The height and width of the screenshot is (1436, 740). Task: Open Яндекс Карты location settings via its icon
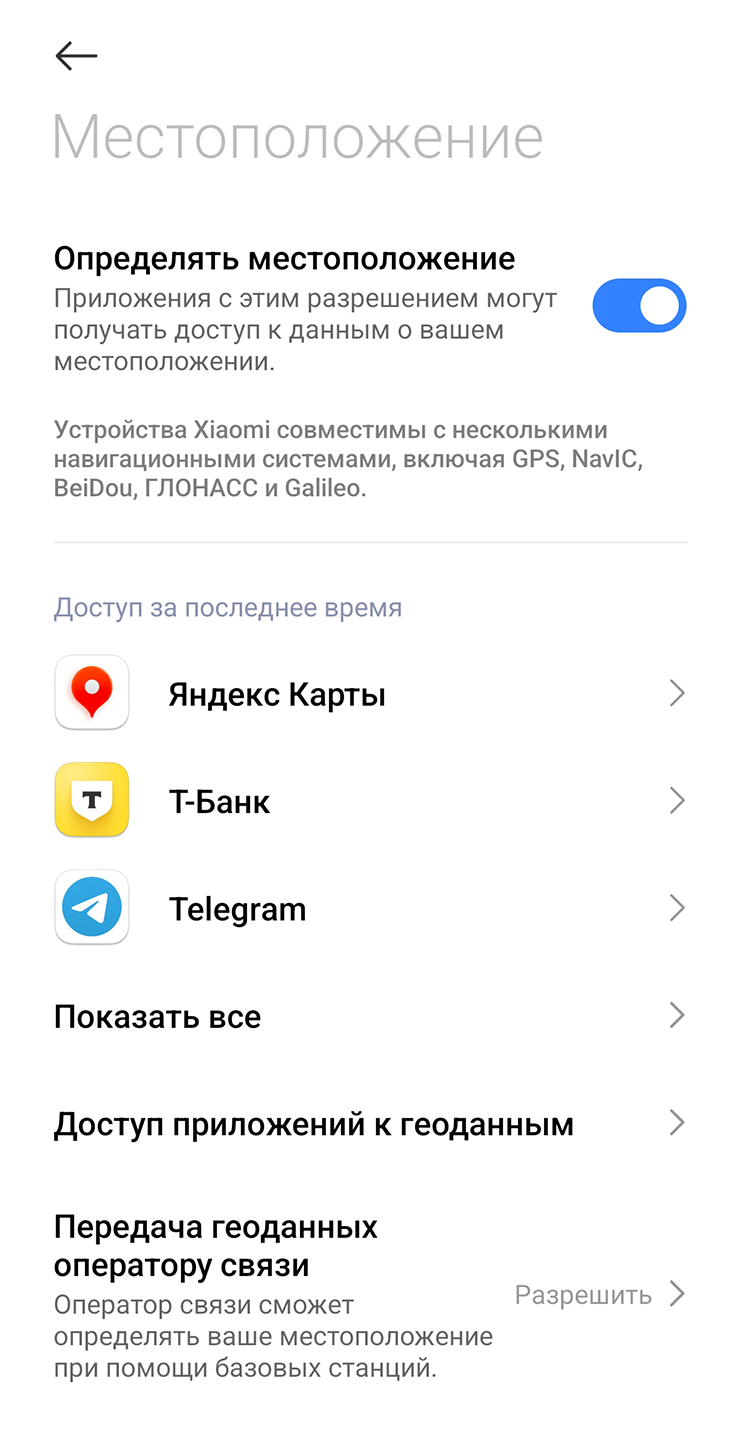[x=91, y=692]
